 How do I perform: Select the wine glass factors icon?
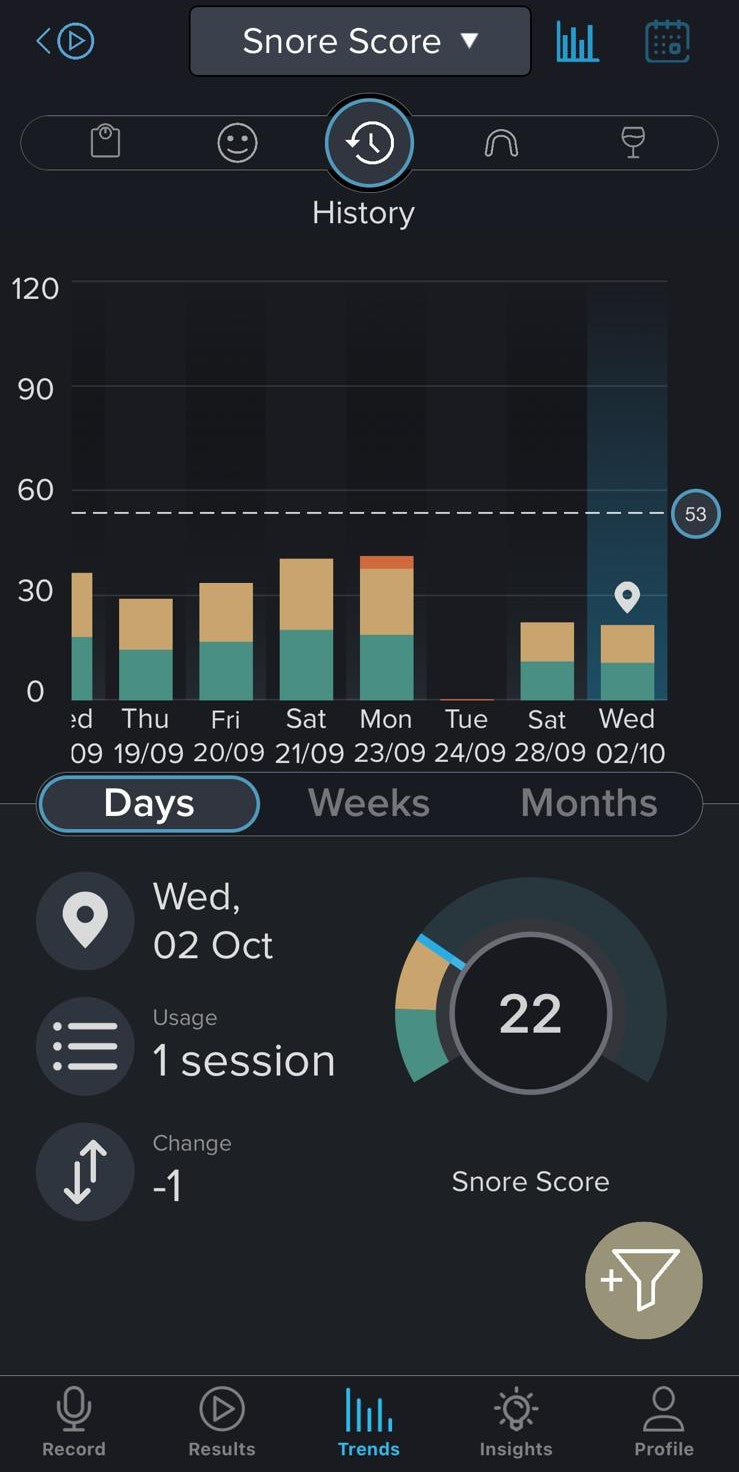633,143
